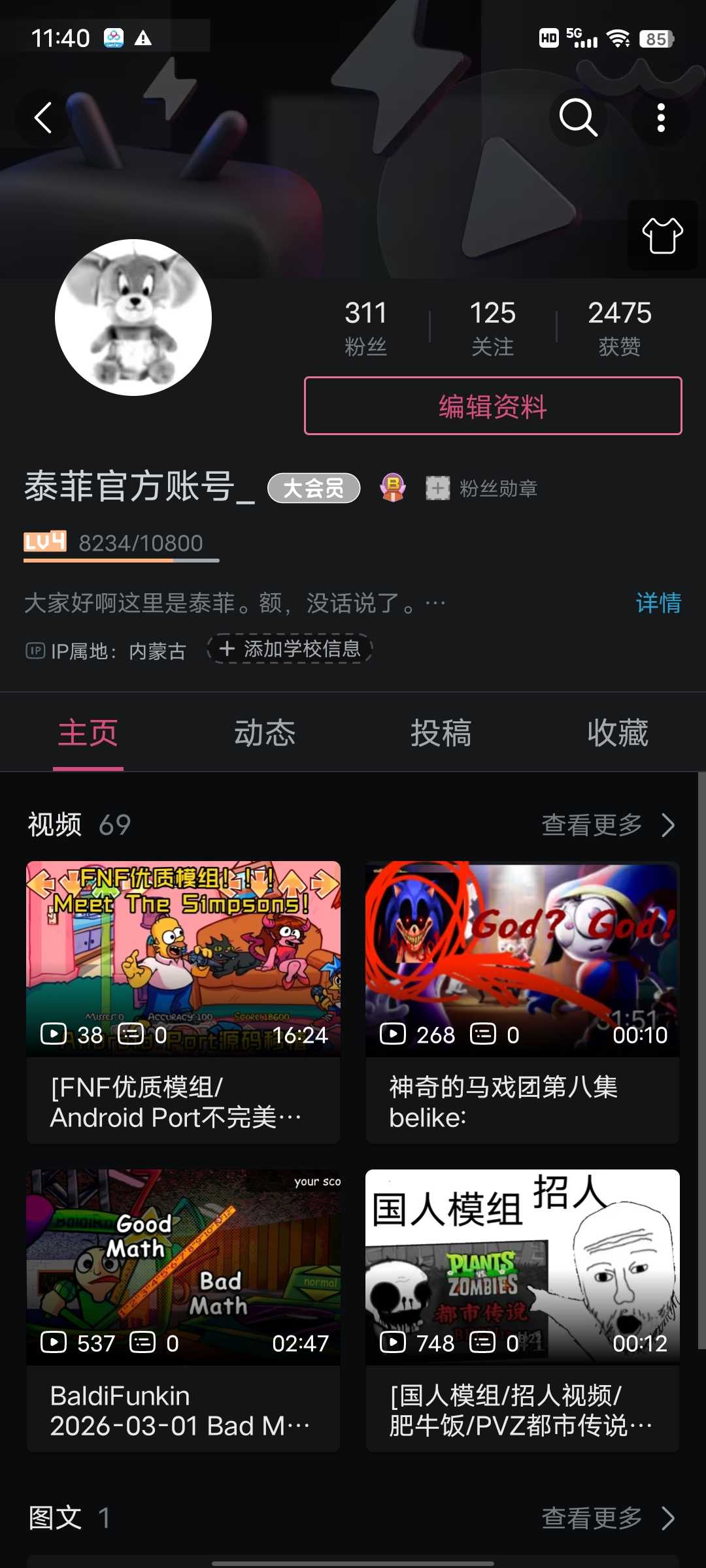
Task: Open 查看更多 for the 视频 section
Action: point(608,825)
